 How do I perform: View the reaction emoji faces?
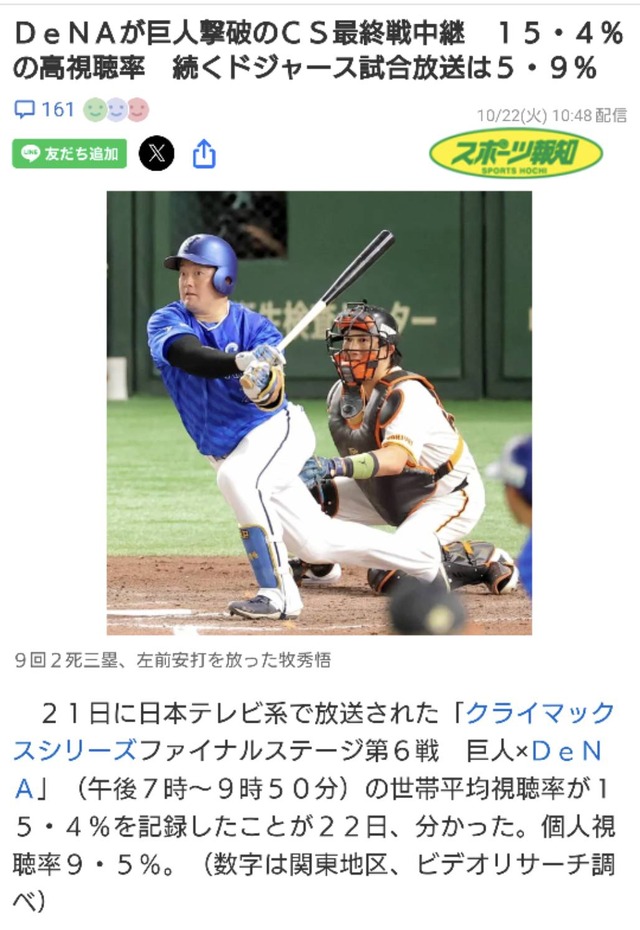point(117,109)
